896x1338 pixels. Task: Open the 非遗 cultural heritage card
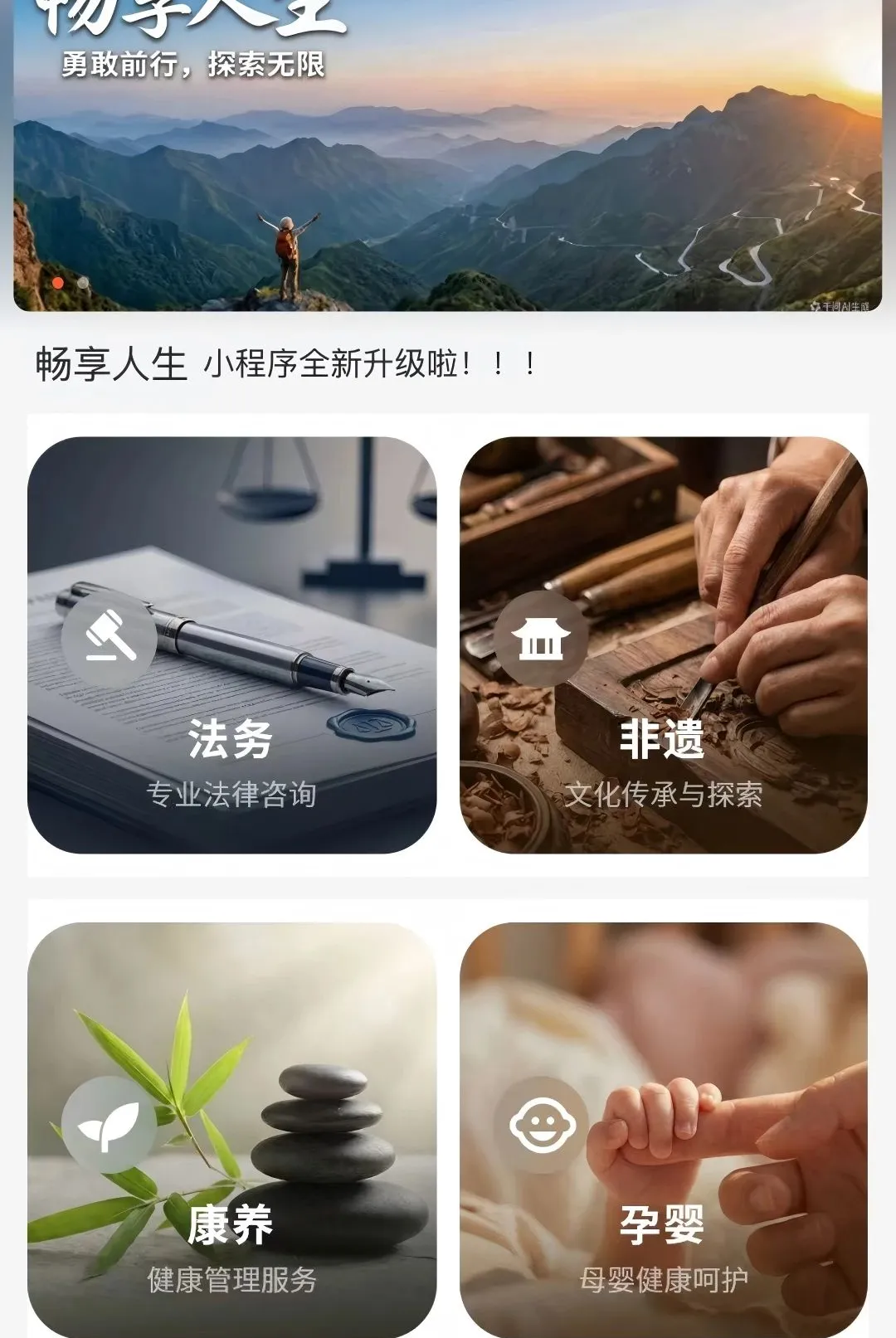664,645
